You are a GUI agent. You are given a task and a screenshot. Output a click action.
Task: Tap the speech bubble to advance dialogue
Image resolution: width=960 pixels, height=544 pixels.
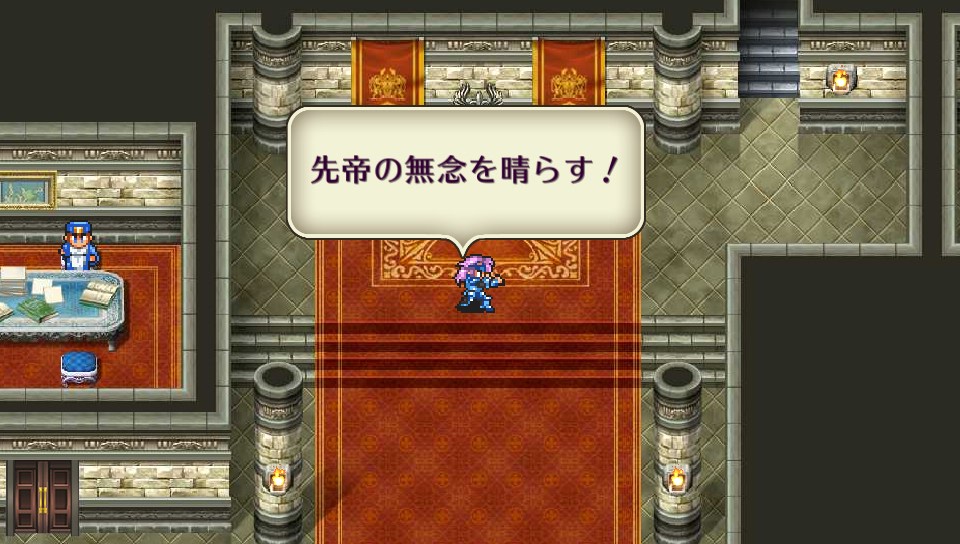coord(465,172)
